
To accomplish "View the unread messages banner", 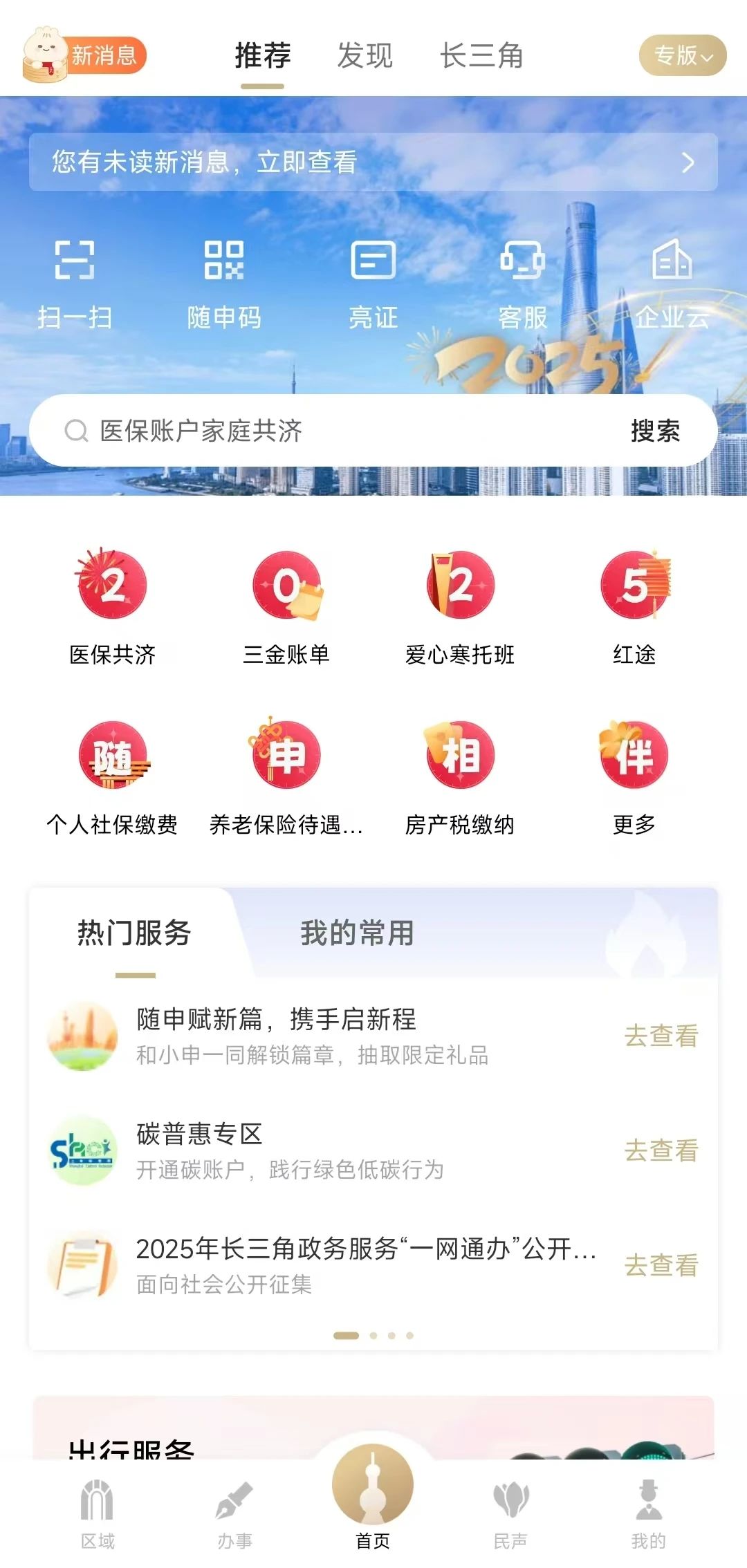I will [x=373, y=162].
